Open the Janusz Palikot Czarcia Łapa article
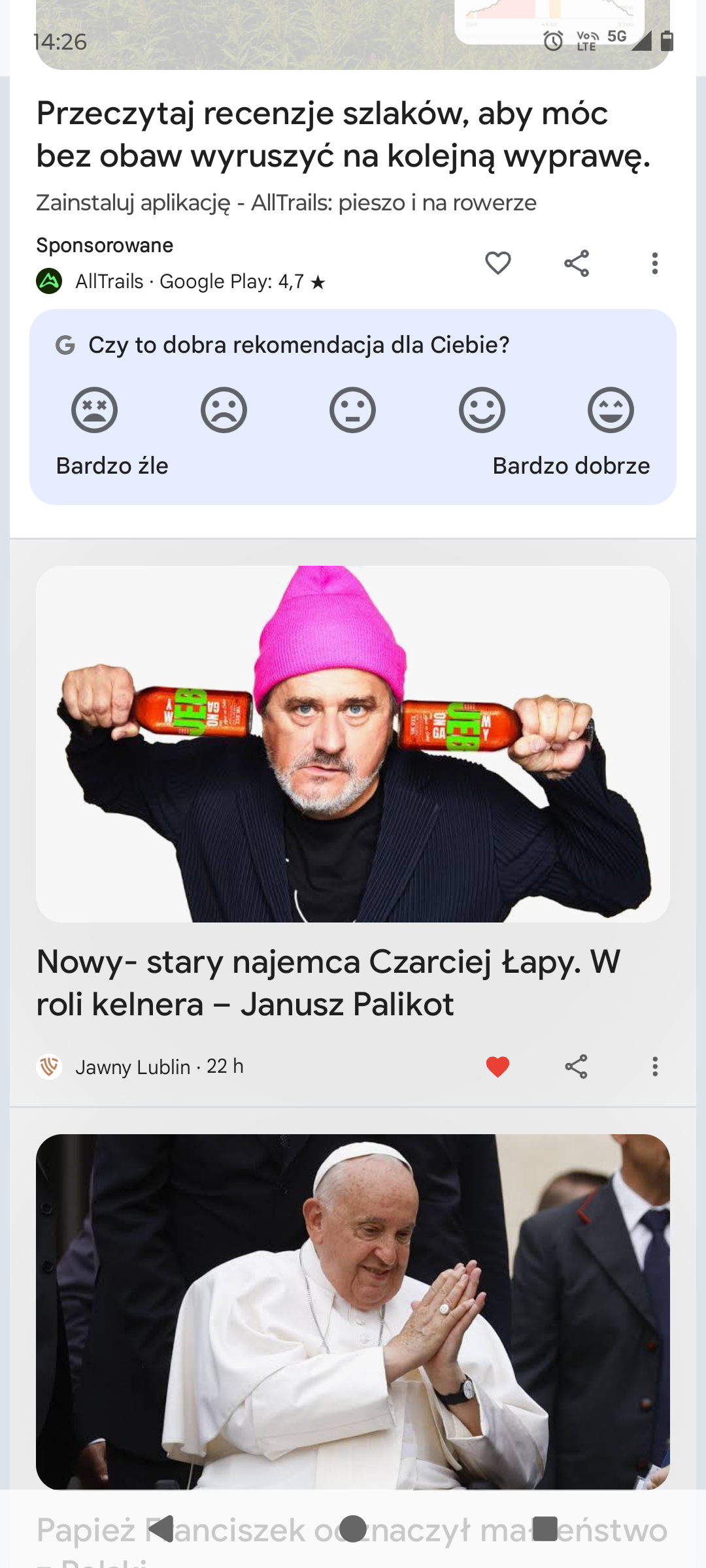Viewport: 706px width, 1568px height. tap(327, 983)
